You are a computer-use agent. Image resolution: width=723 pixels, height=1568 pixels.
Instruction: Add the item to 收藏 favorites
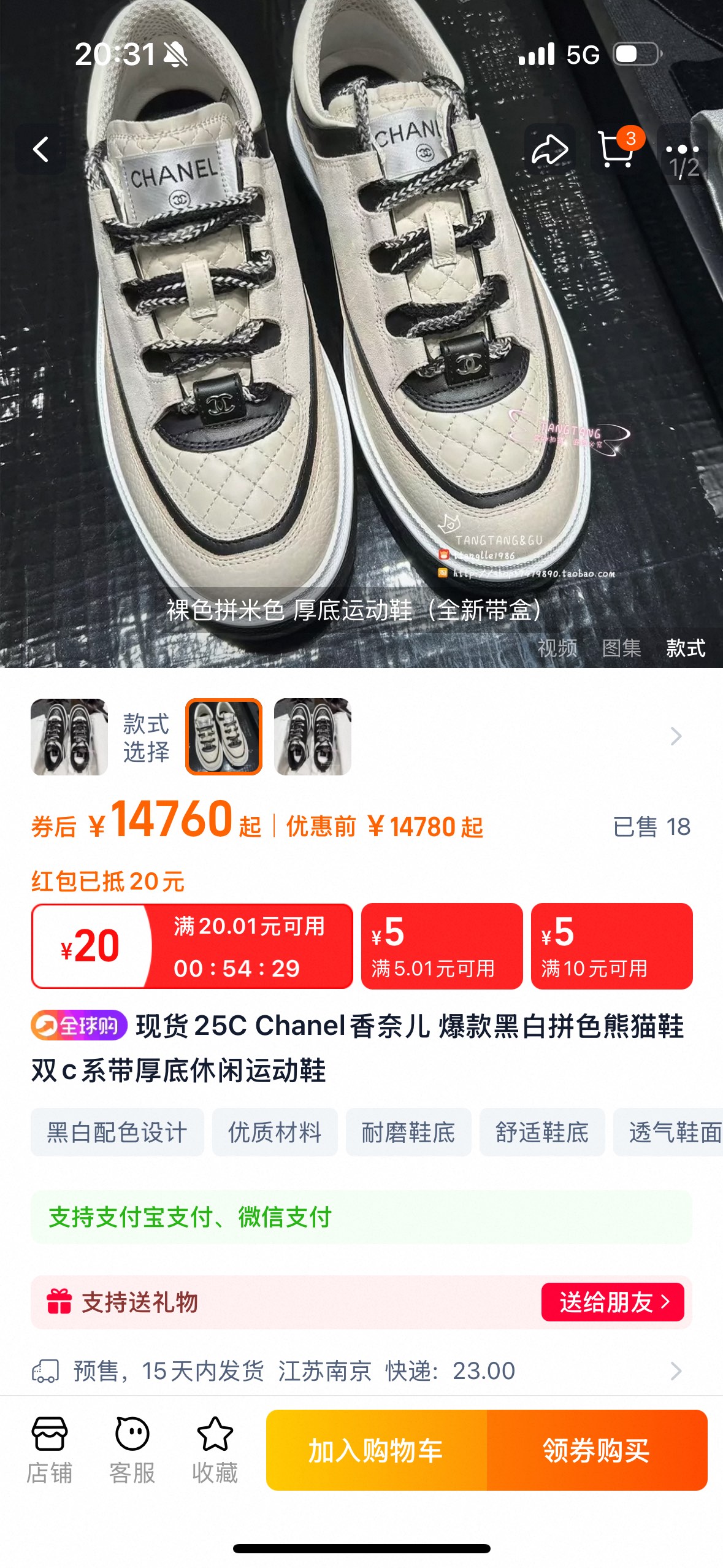[x=215, y=1449]
